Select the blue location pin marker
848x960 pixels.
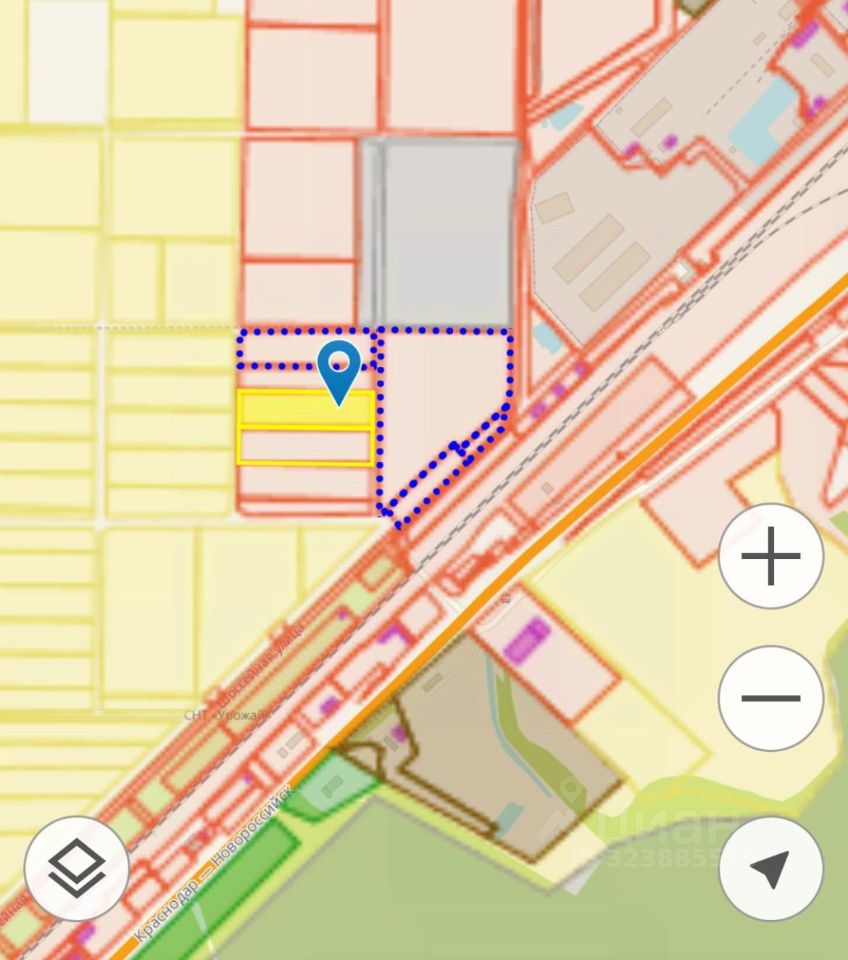pyautogui.click(x=340, y=369)
